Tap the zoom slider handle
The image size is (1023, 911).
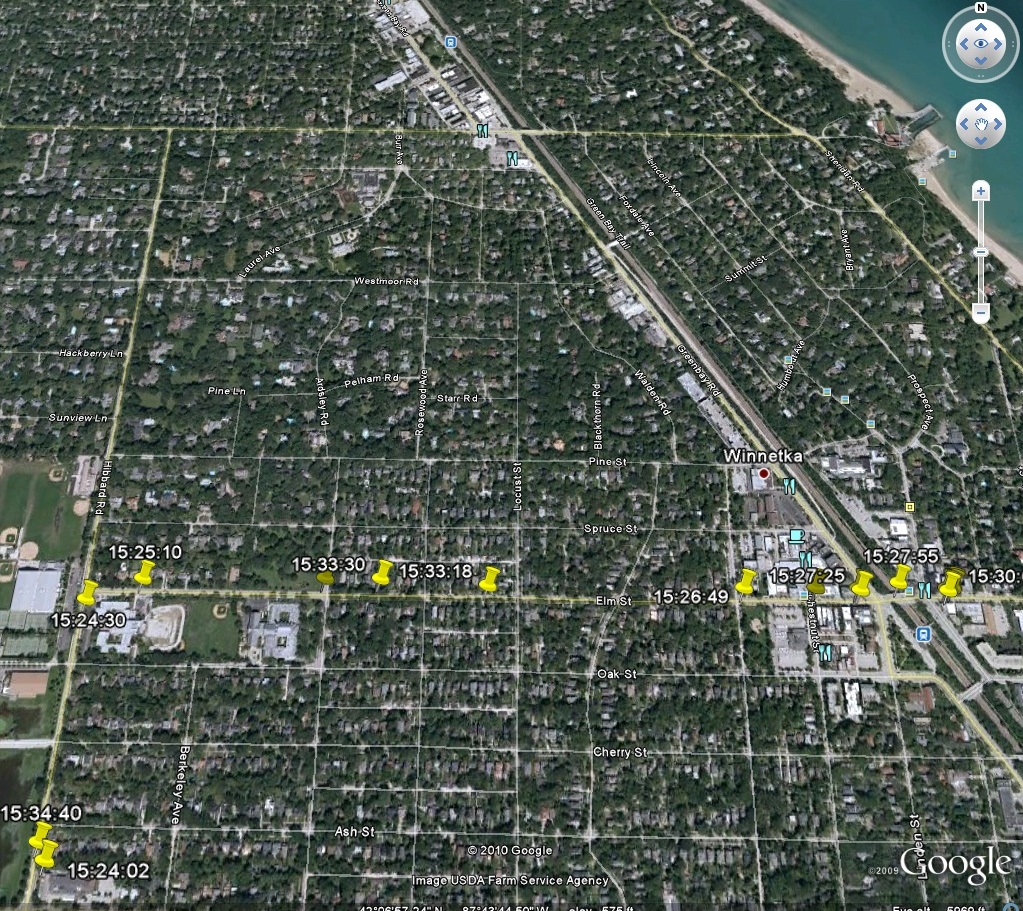[981, 252]
